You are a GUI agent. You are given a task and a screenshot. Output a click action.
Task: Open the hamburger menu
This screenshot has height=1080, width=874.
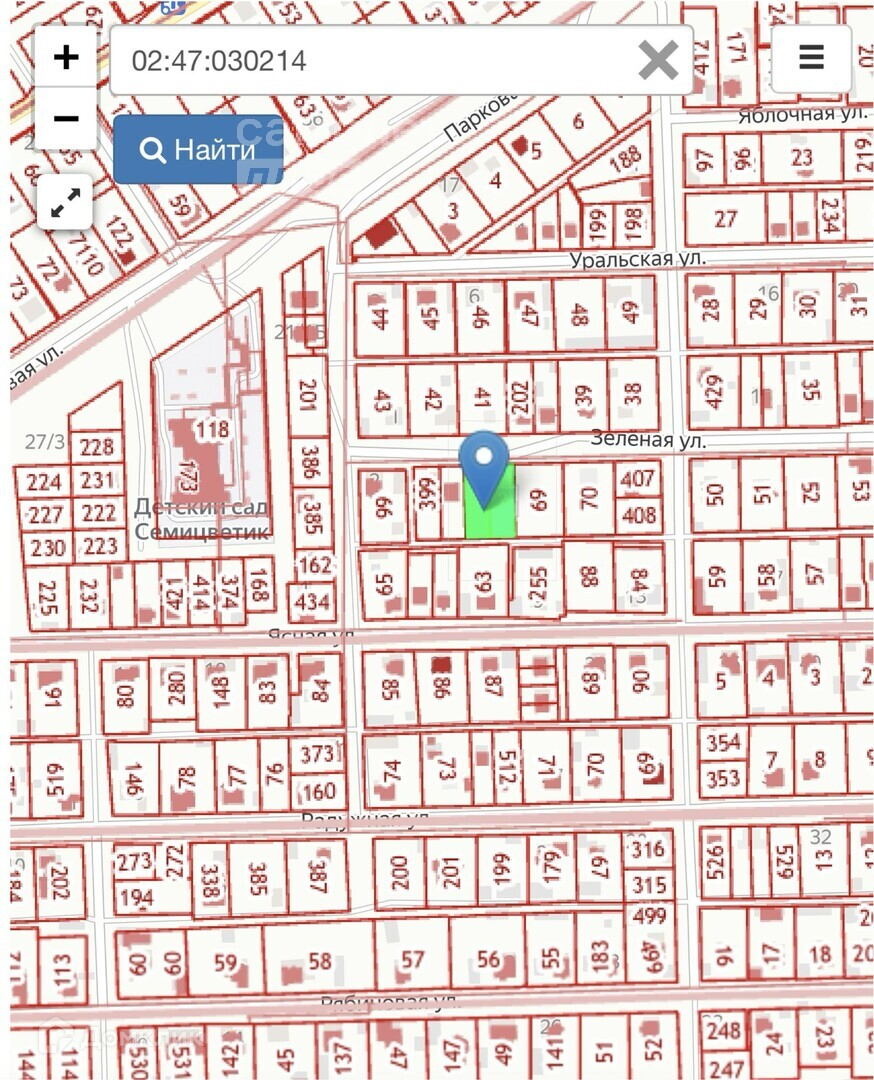(811, 57)
